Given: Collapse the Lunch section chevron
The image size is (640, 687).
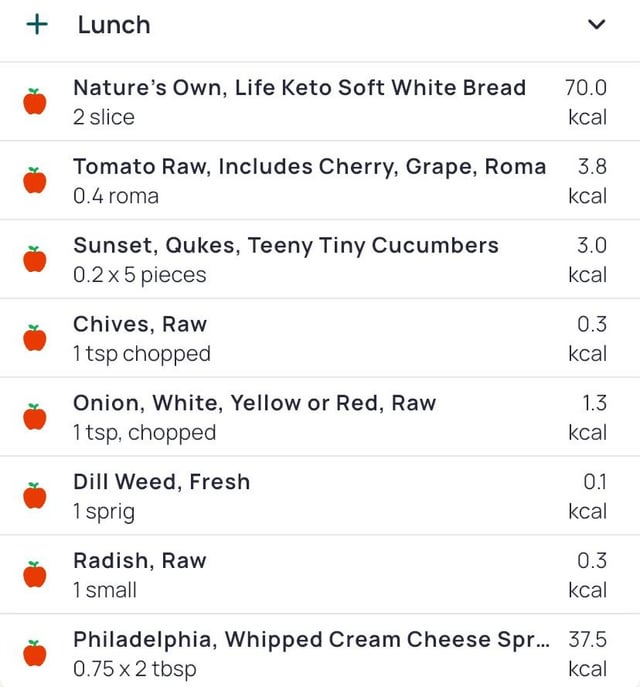Looking at the screenshot, I should click(x=597, y=25).
